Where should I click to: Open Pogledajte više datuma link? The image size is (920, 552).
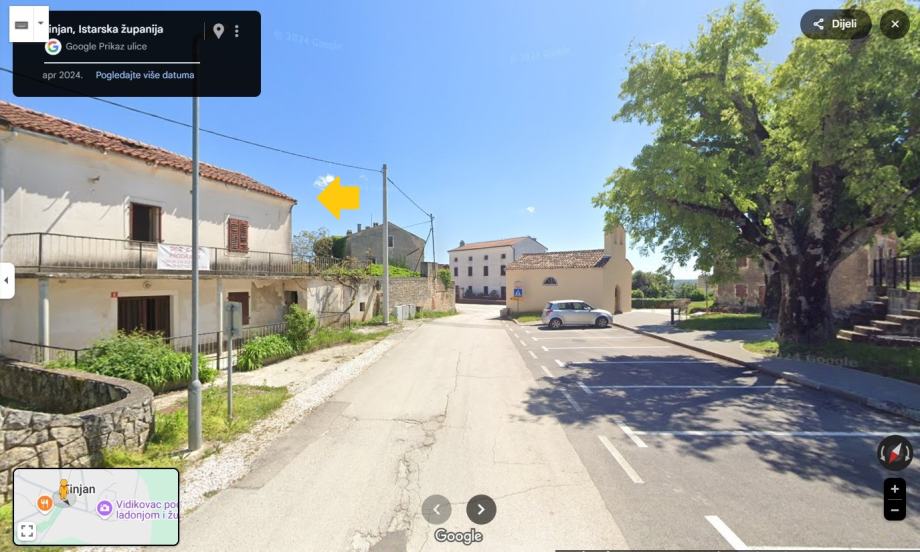(x=145, y=75)
